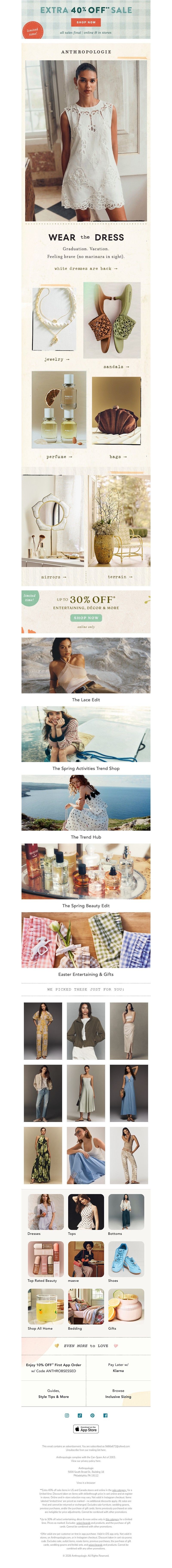
Task: Shop the bags link
Action: [x=118, y=457]
